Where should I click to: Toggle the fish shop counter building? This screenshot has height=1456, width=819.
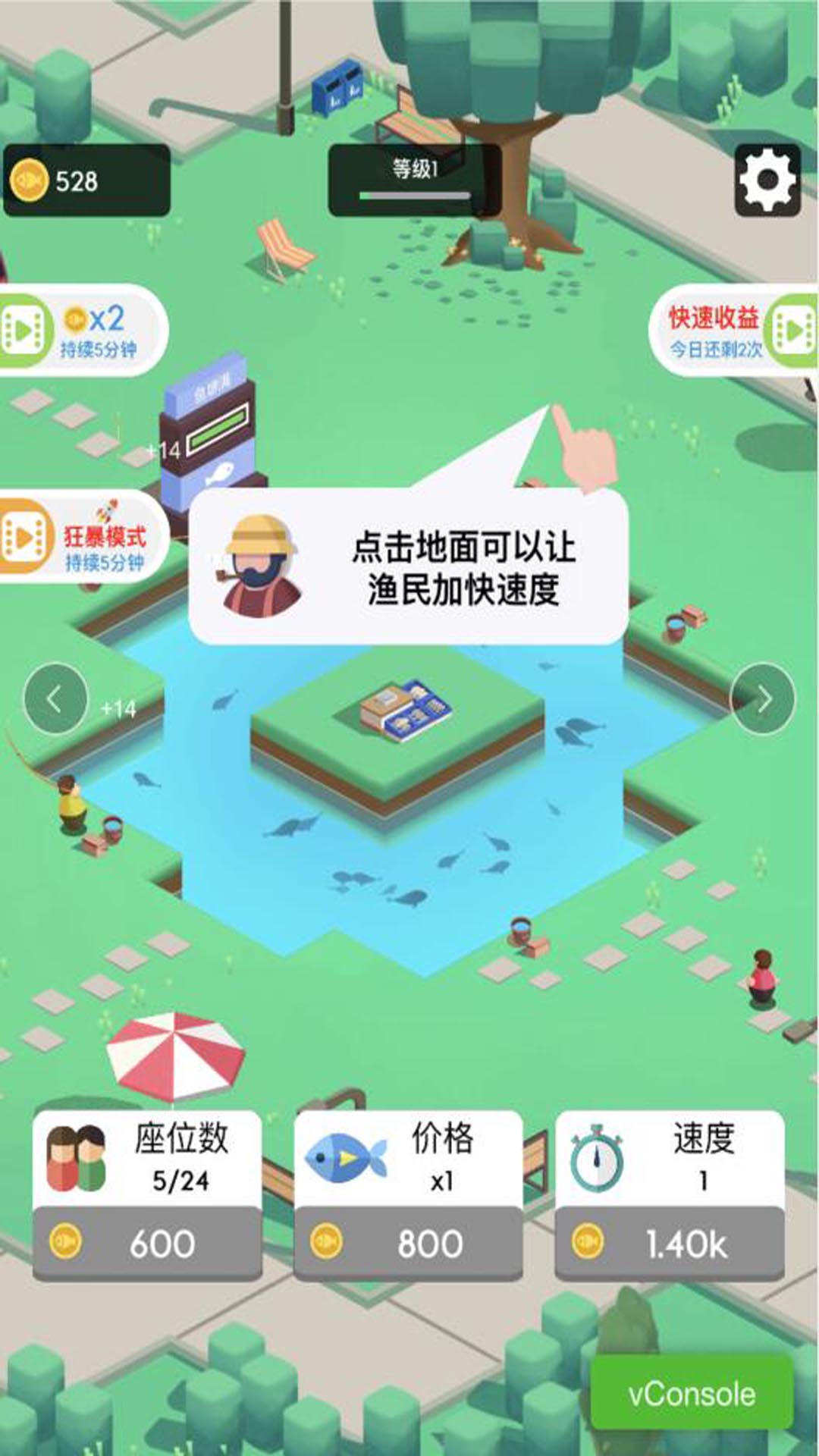pyautogui.click(x=210, y=432)
